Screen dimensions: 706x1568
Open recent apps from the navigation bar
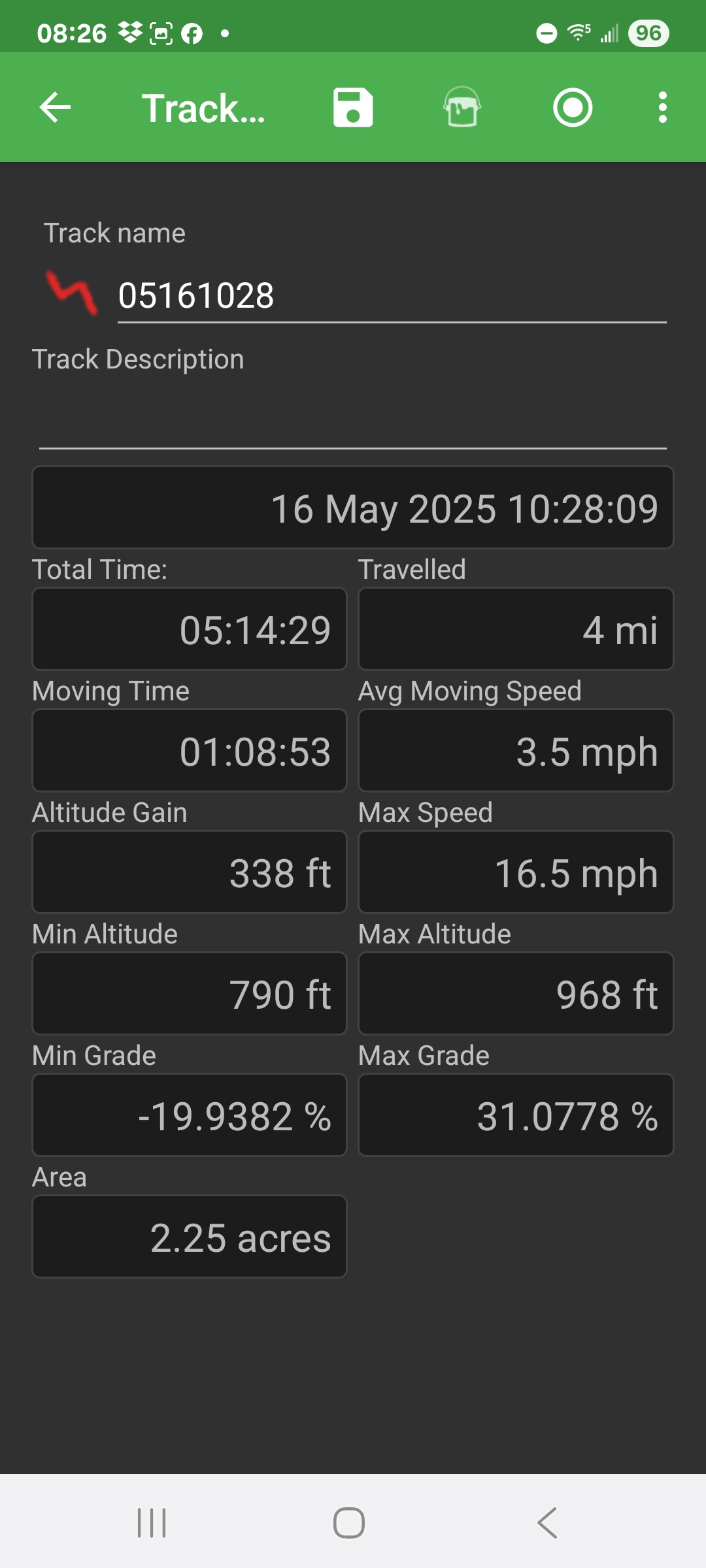pyautogui.click(x=152, y=1523)
